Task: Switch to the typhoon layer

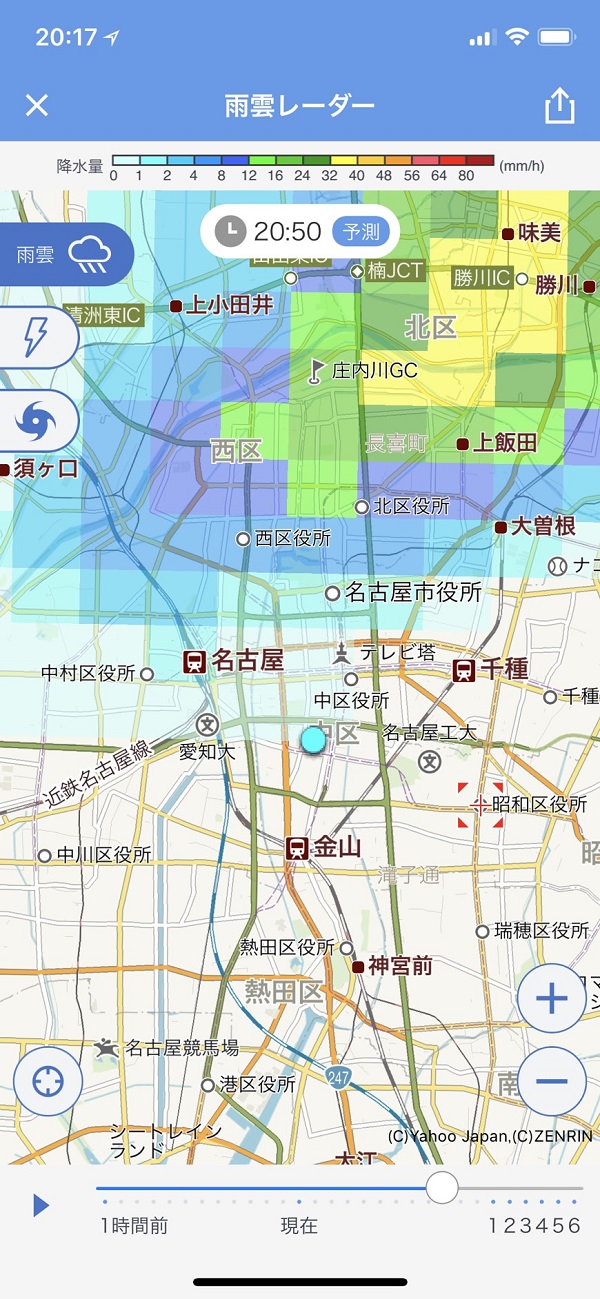Action: [36, 421]
